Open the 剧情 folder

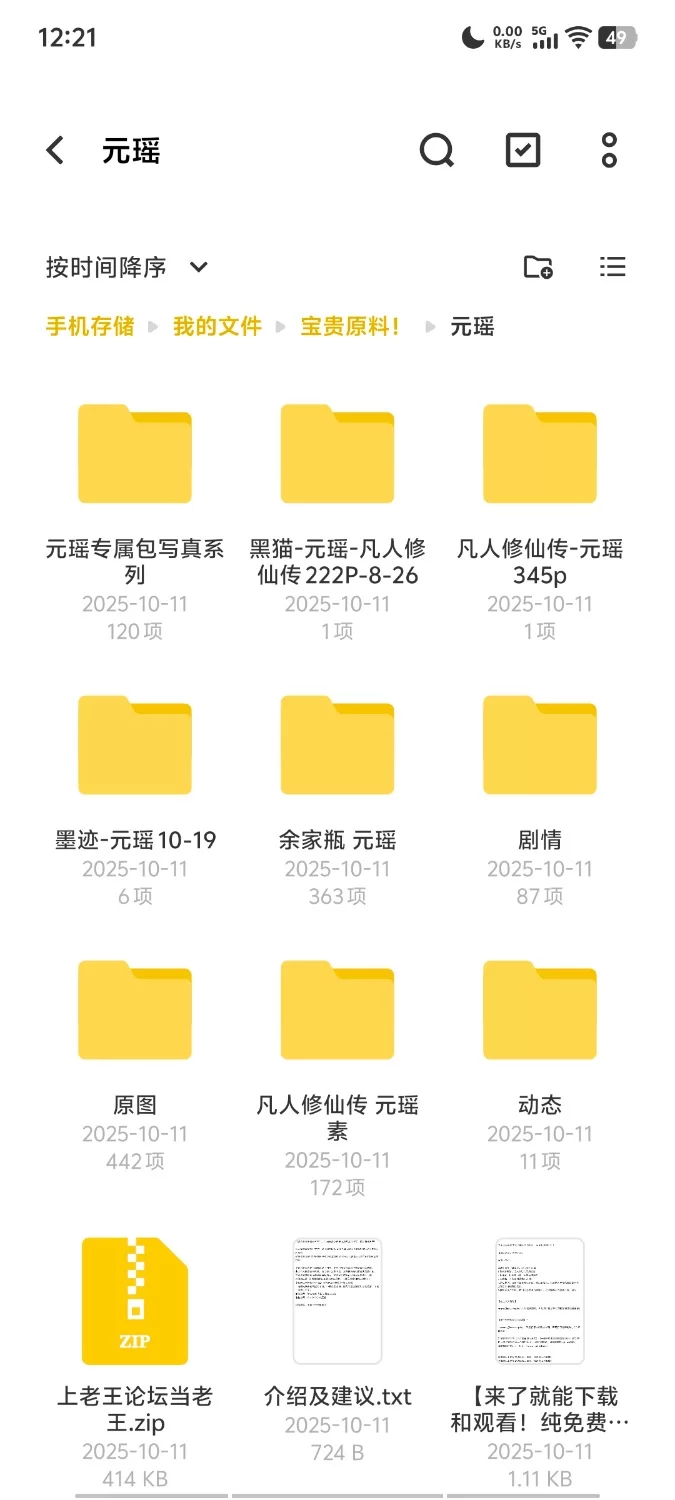tap(540, 745)
